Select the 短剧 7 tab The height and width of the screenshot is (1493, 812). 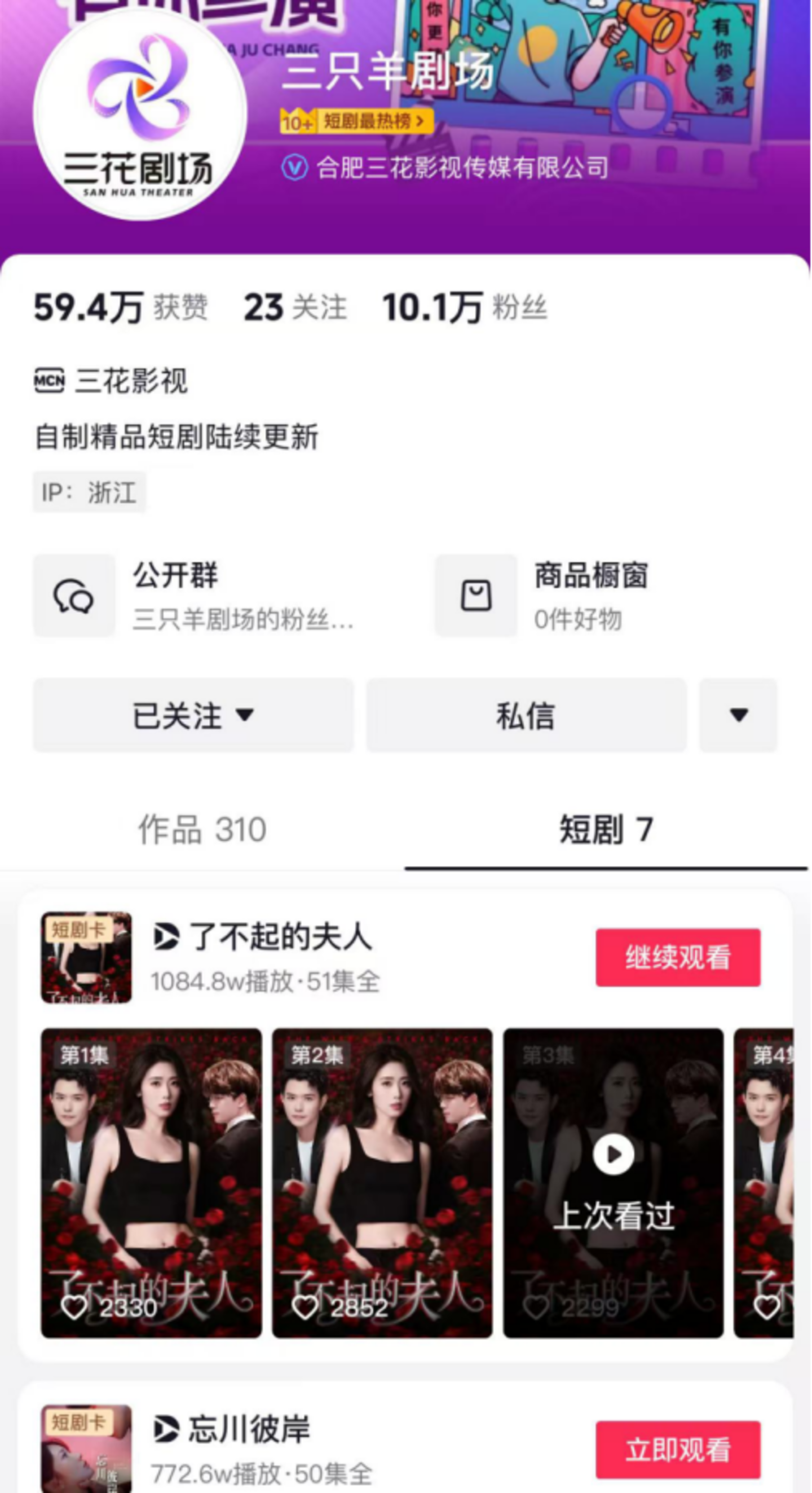pos(606,829)
